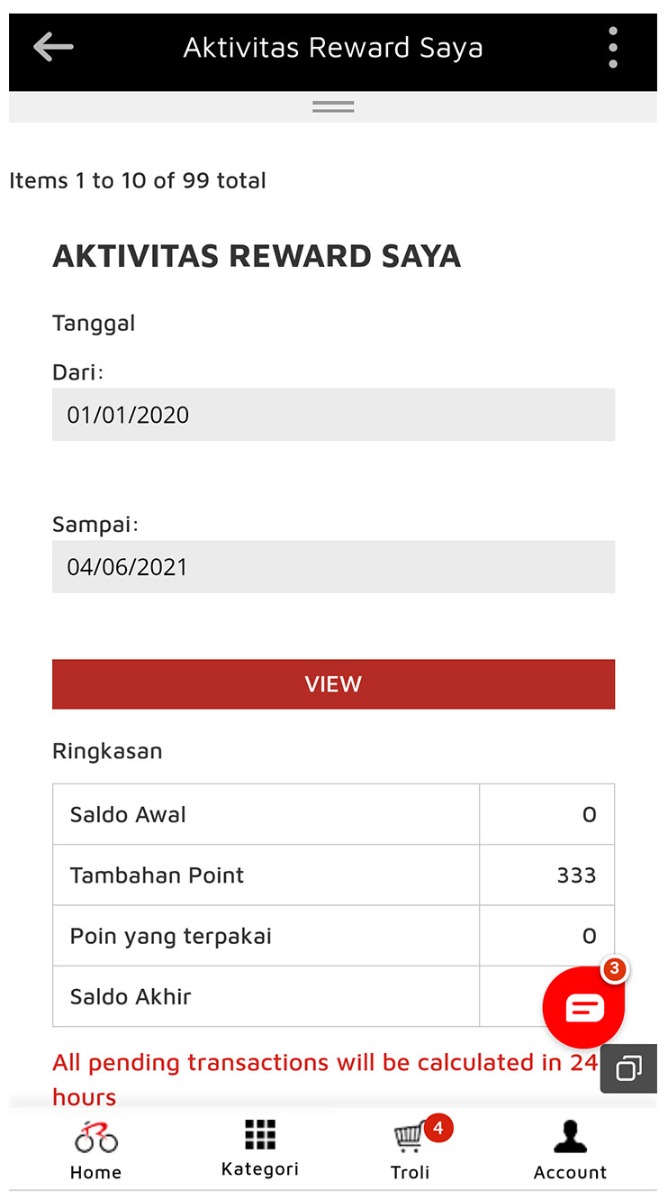Tap the overlapping squares icon

629,1068
